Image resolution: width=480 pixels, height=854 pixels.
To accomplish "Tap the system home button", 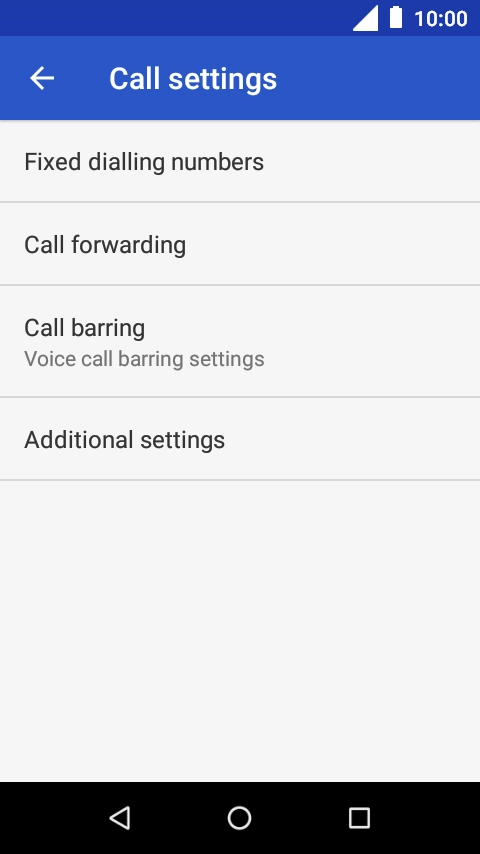I will click(239, 818).
